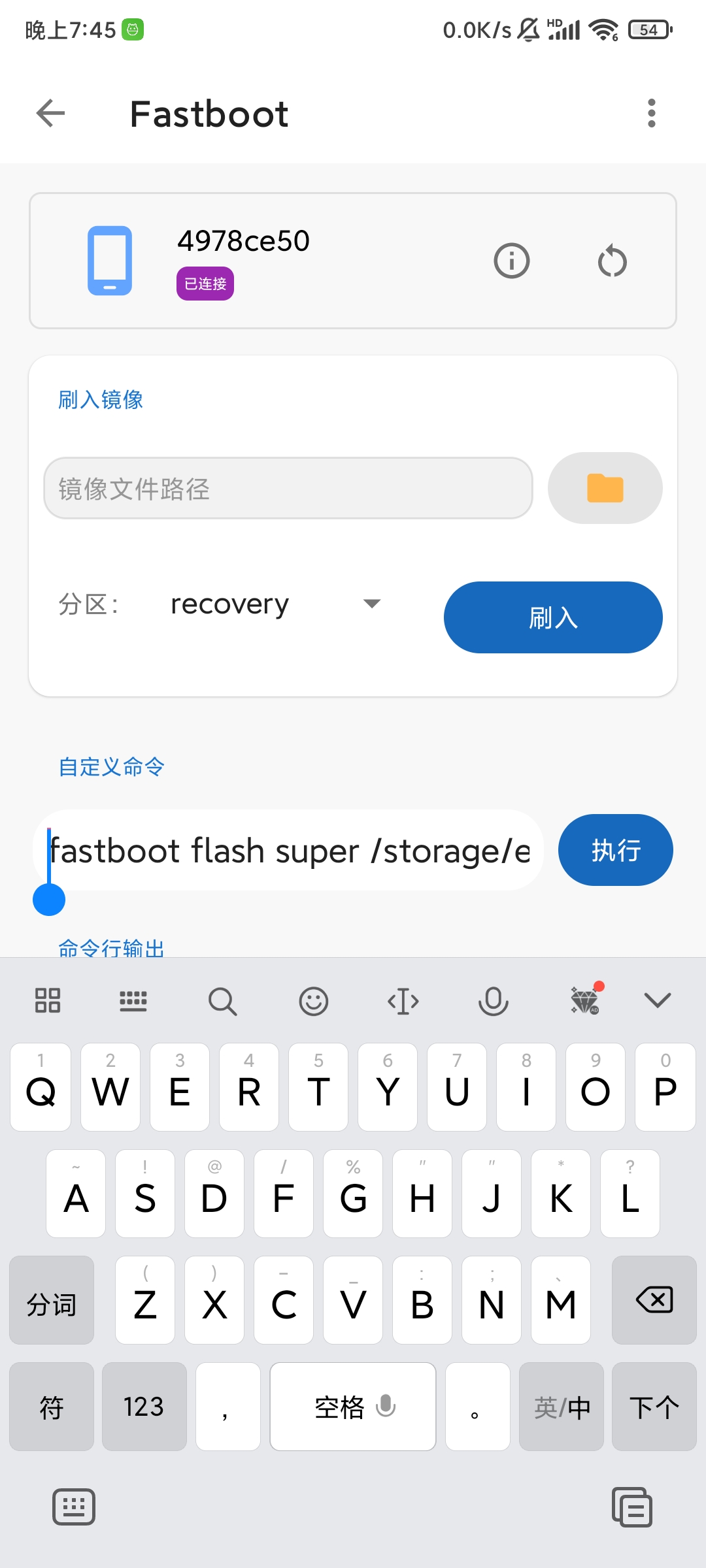Open the keyboard search tool
This screenshot has width=706, height=1568.
pos(222,1001)
